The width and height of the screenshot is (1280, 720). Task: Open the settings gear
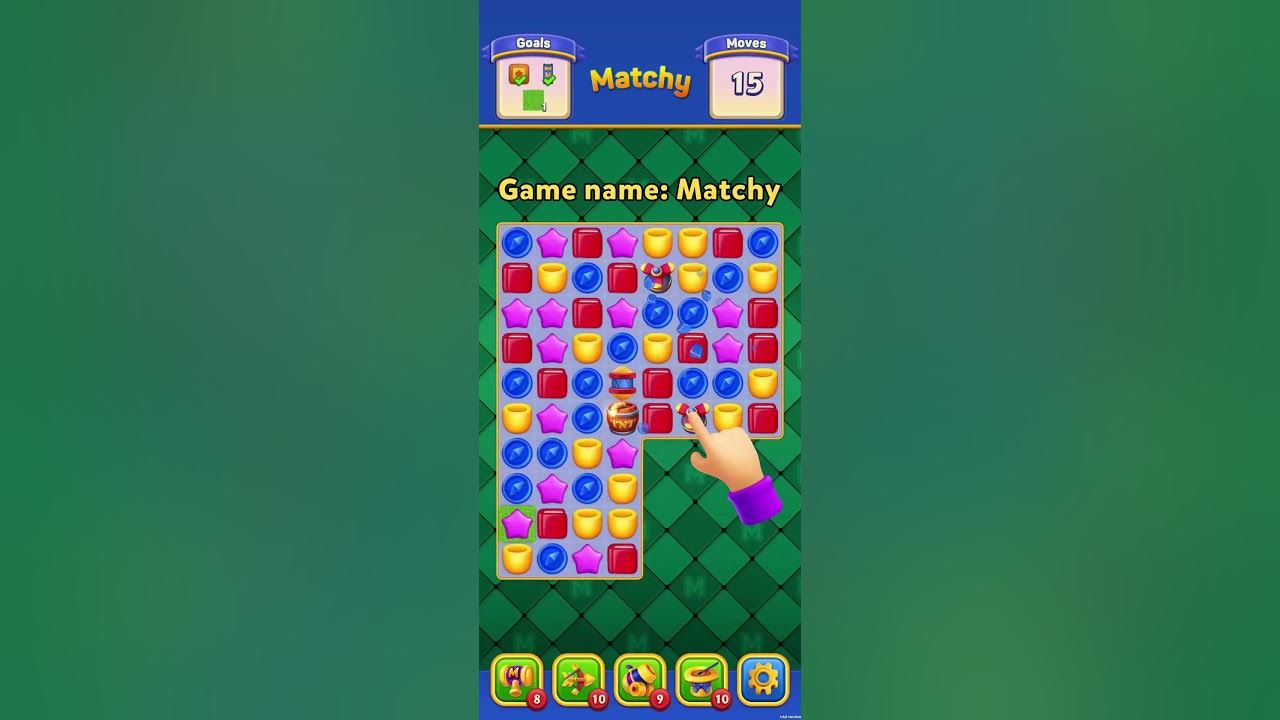763,679
